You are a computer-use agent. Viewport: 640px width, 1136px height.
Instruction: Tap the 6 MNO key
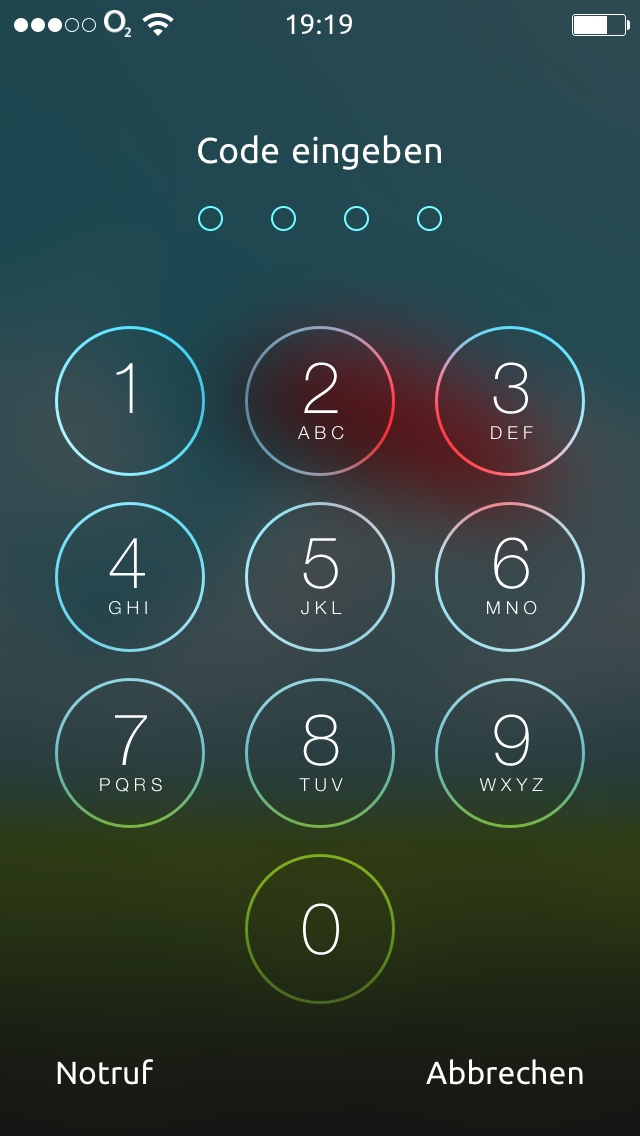(510, 577)
